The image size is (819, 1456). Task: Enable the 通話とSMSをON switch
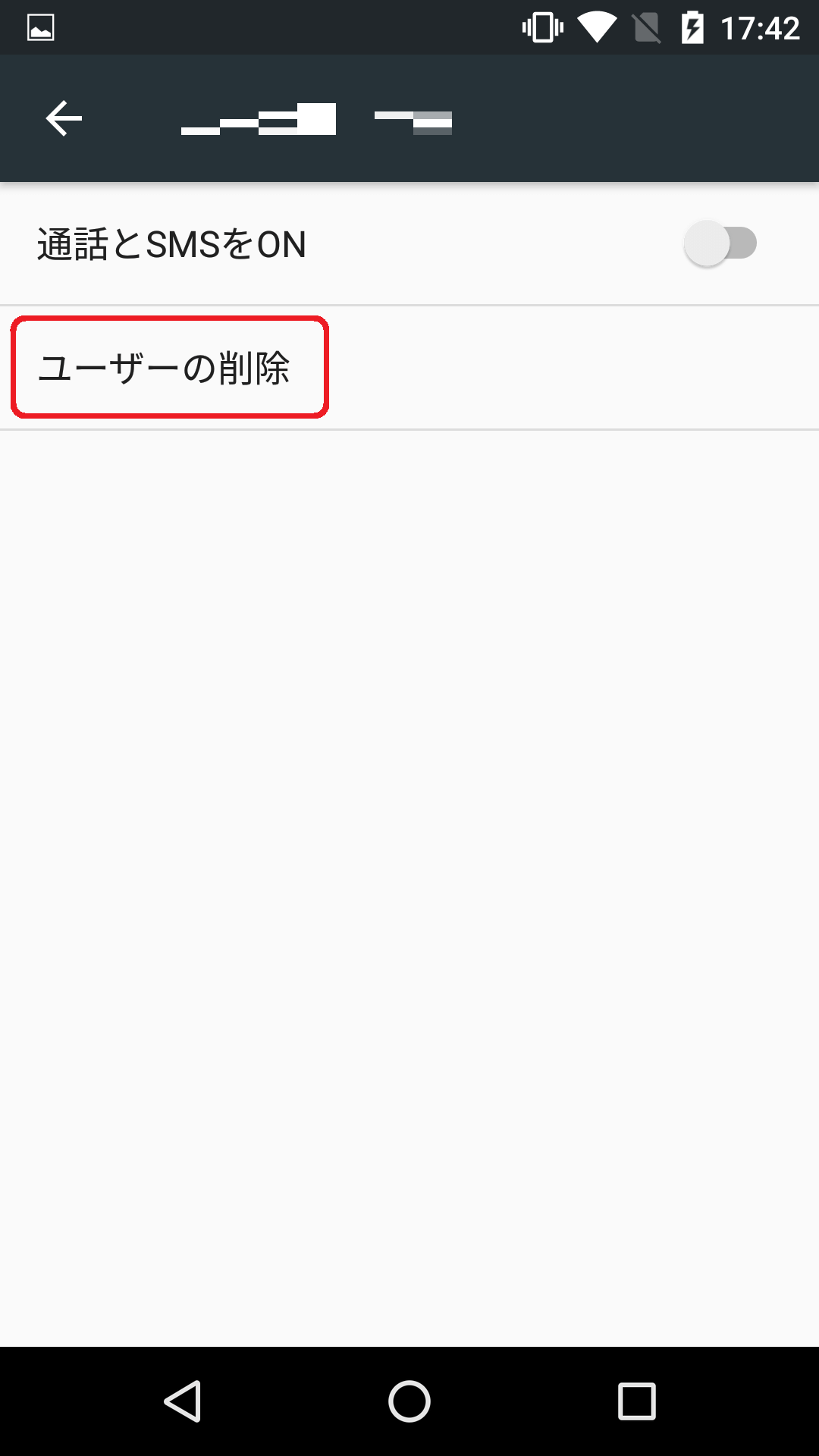(x=720, y=243)
